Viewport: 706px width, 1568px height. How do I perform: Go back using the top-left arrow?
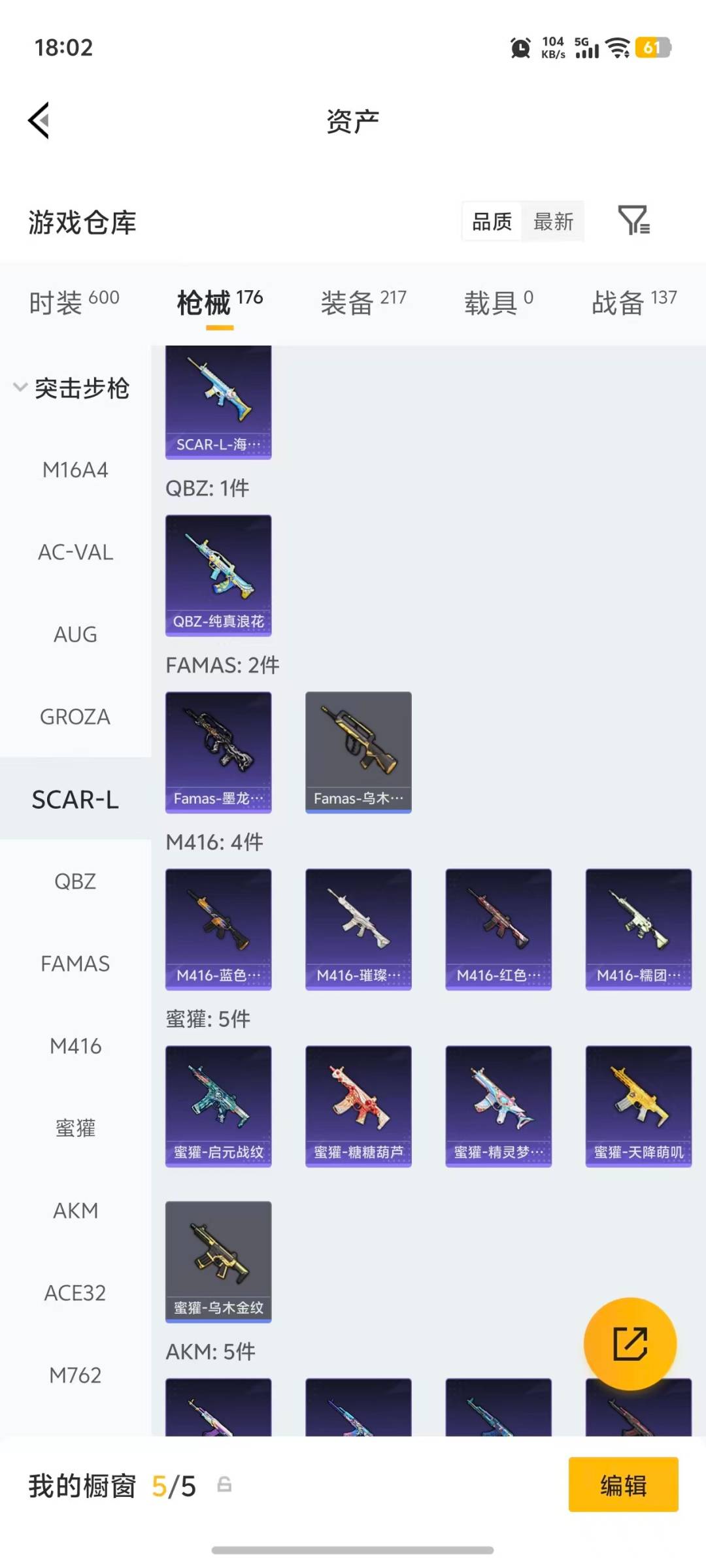tap(39, 121)
